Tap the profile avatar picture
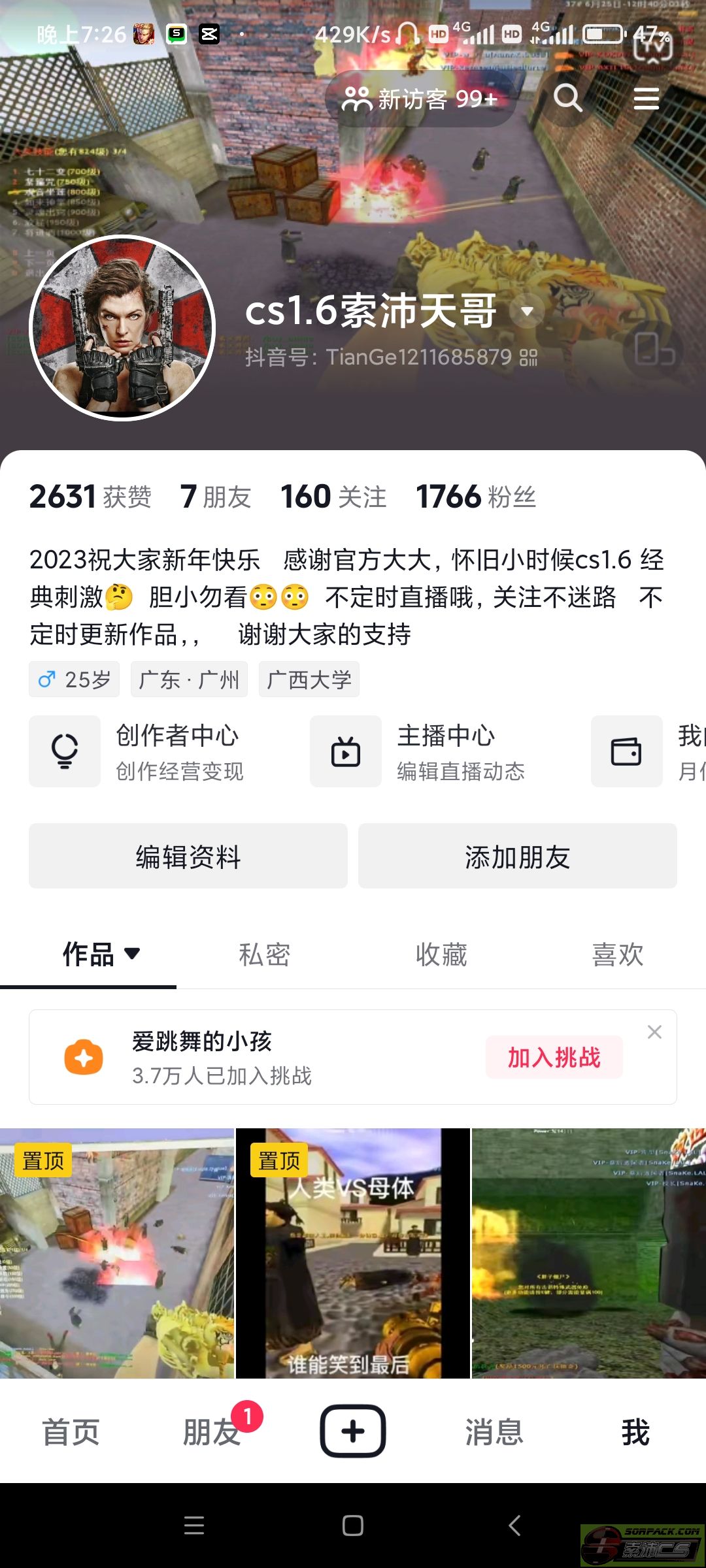 point(122,328)
